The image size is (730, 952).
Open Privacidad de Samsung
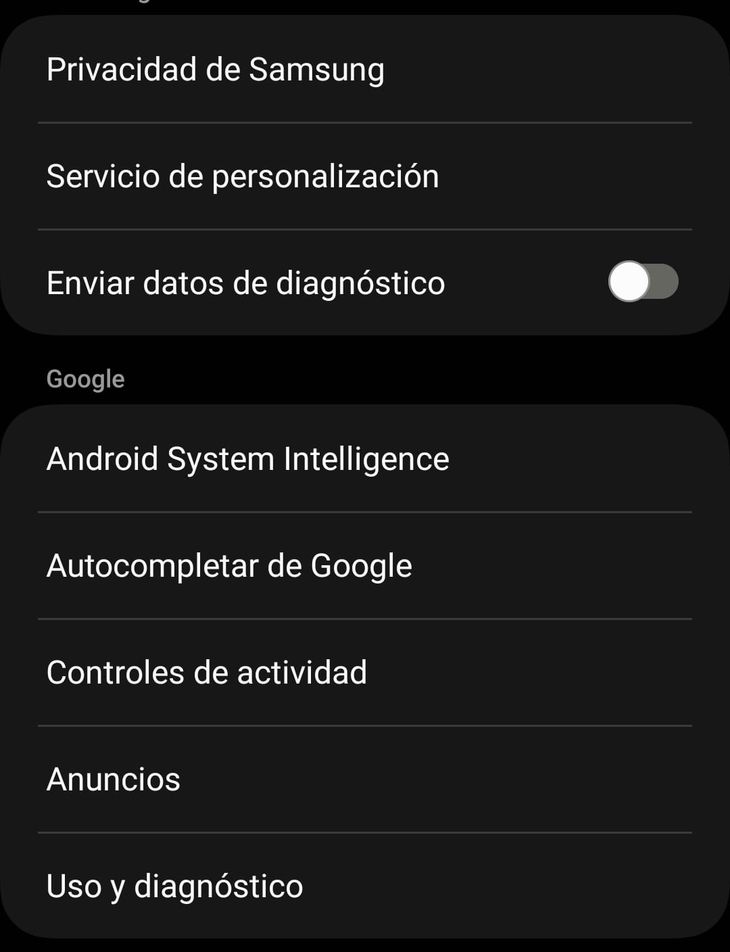pos(215,70)
